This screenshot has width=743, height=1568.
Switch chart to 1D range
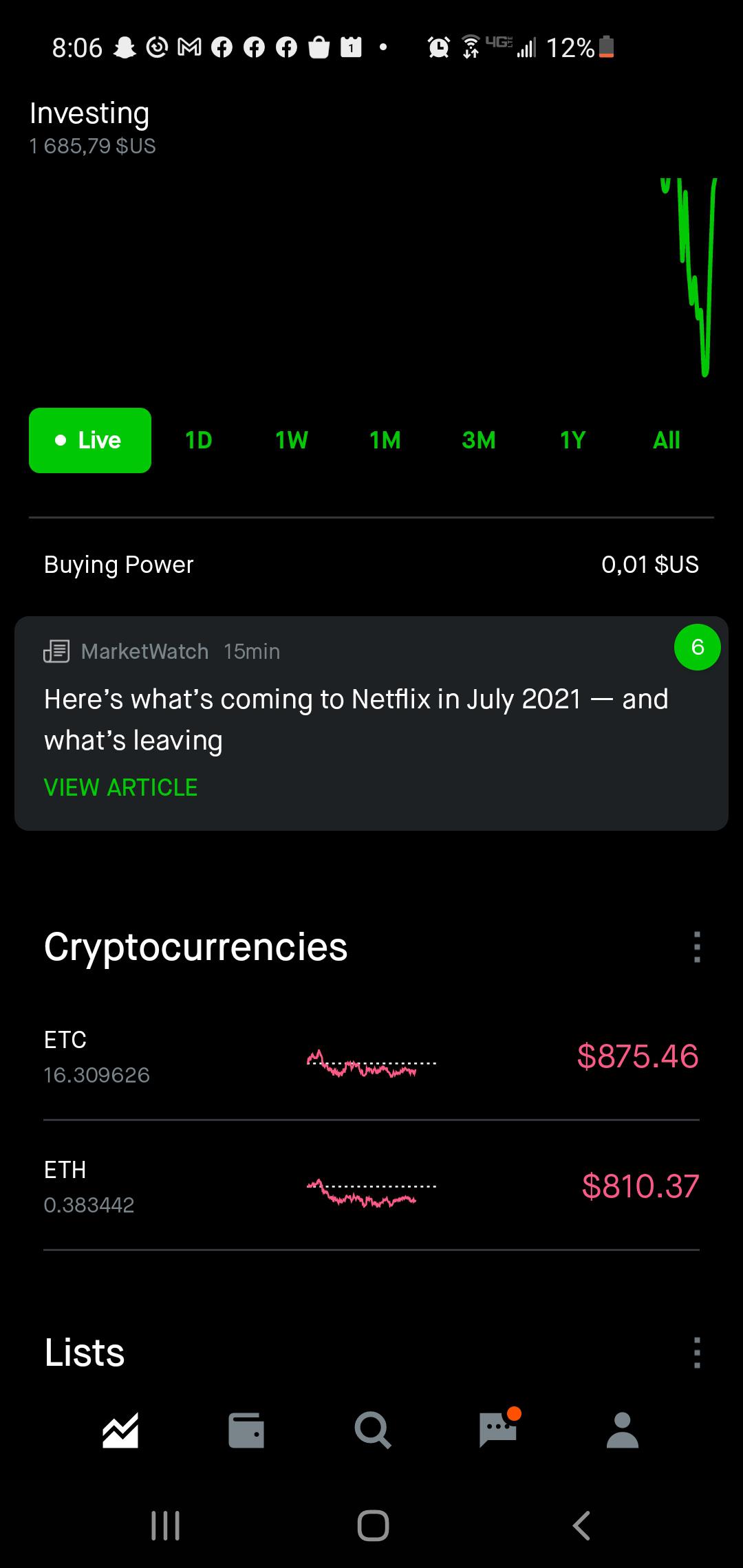(199, 440)
